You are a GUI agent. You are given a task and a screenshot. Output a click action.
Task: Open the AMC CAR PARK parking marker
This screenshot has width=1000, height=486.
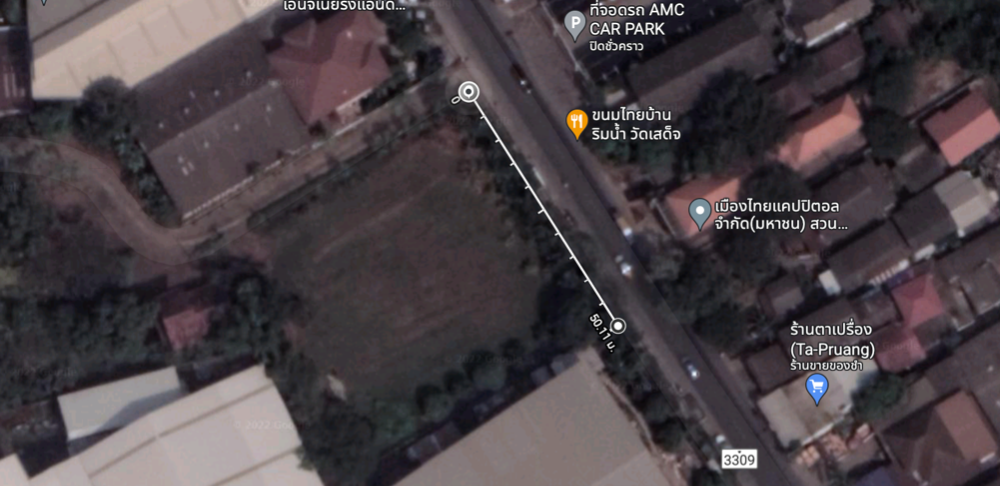(575, 24)
